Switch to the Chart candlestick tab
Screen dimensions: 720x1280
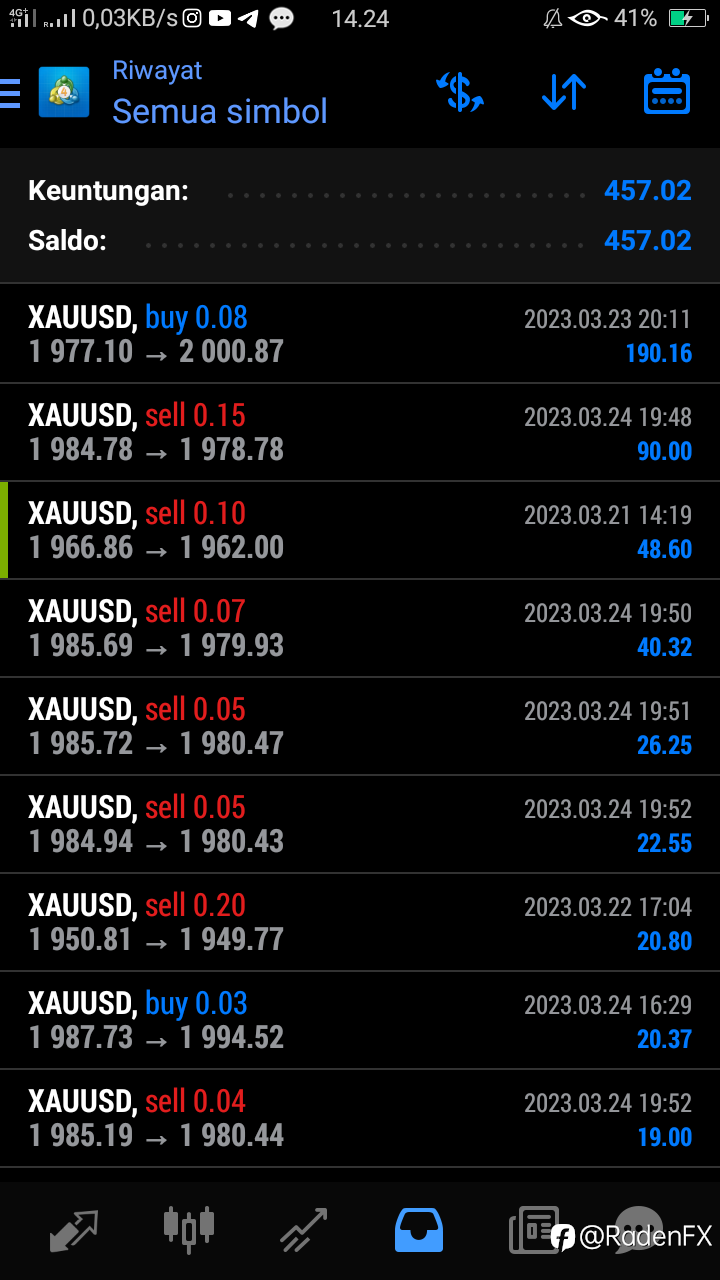189,1228
